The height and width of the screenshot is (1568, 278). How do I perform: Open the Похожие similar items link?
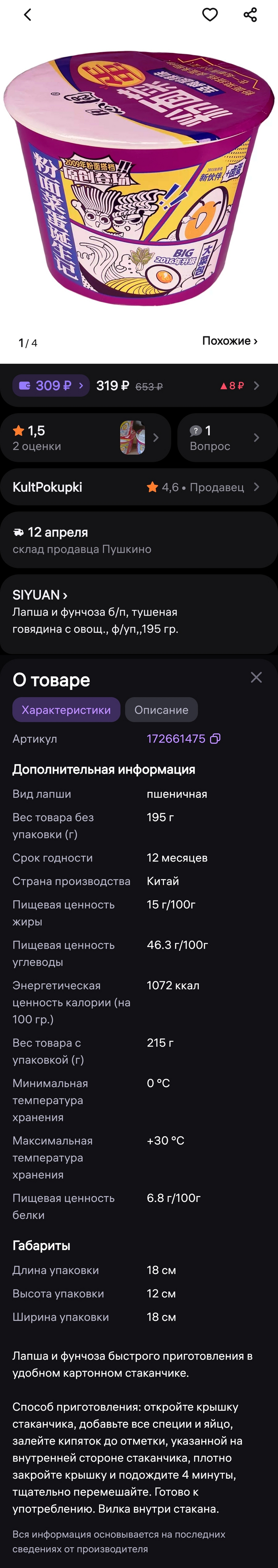229,341
